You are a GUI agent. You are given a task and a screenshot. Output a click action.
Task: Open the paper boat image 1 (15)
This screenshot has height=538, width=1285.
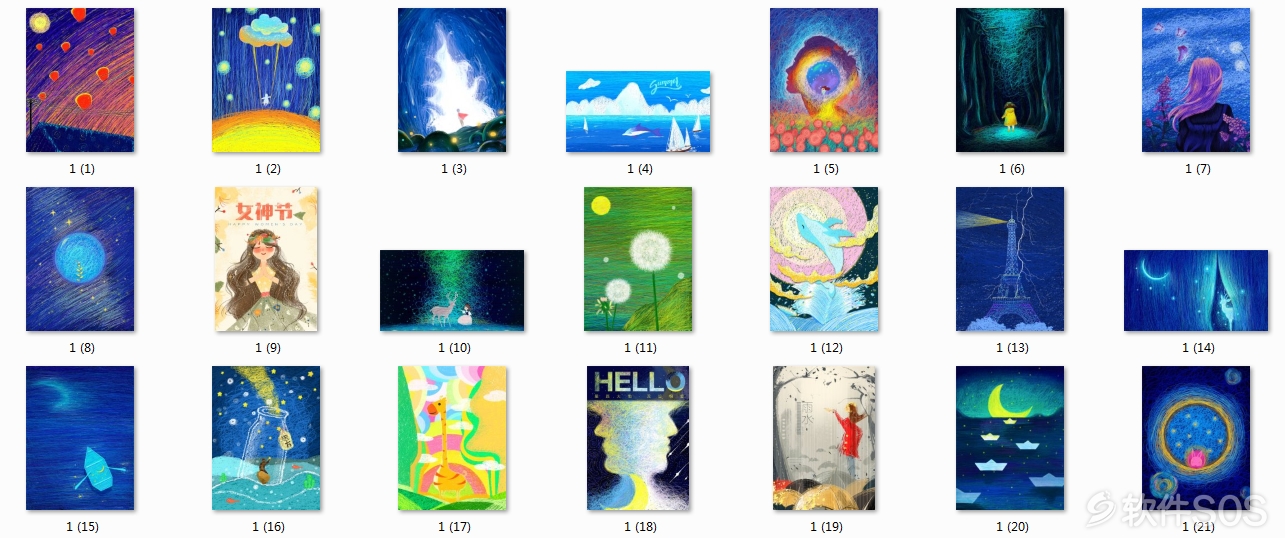[80, 438]
